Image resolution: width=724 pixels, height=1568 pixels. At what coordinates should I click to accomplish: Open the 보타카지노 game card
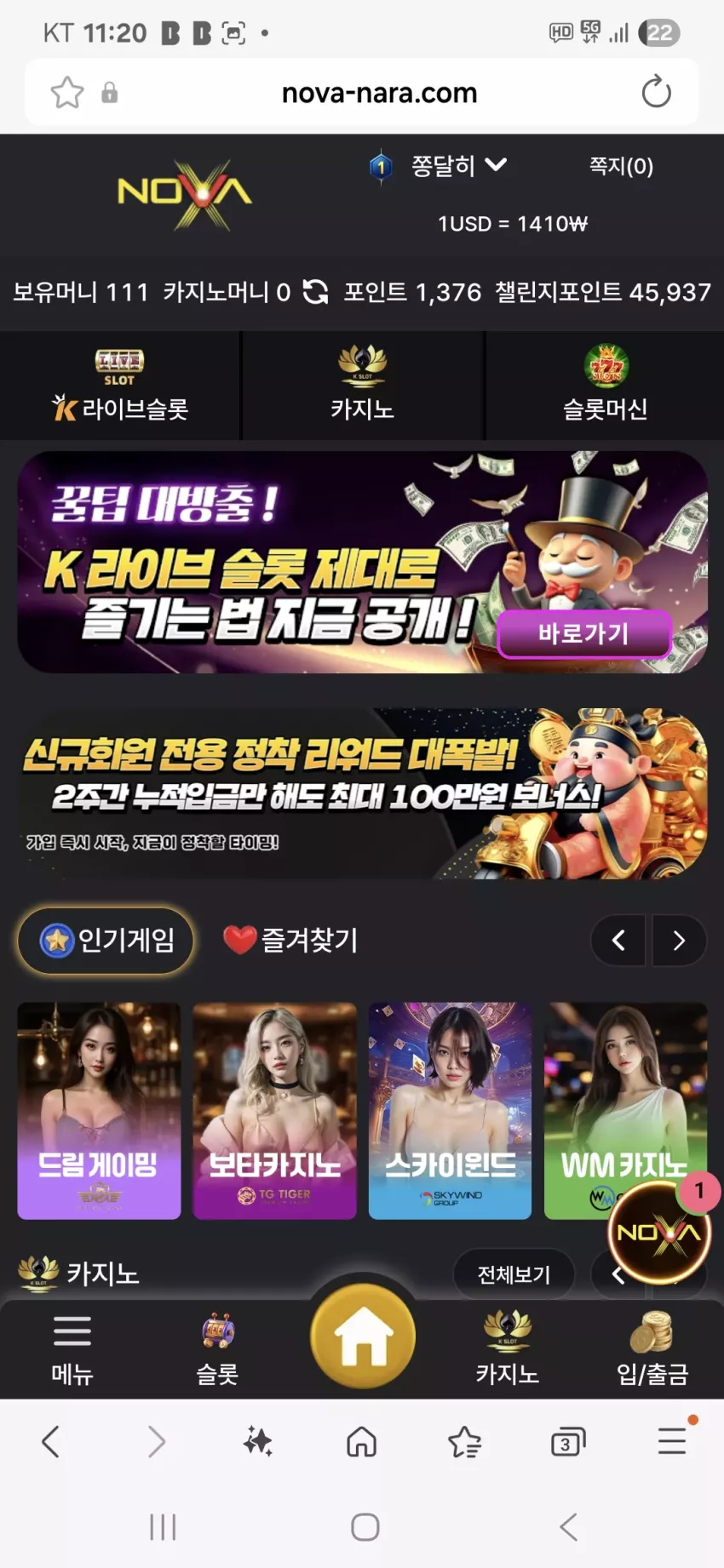pos(274,1111)
